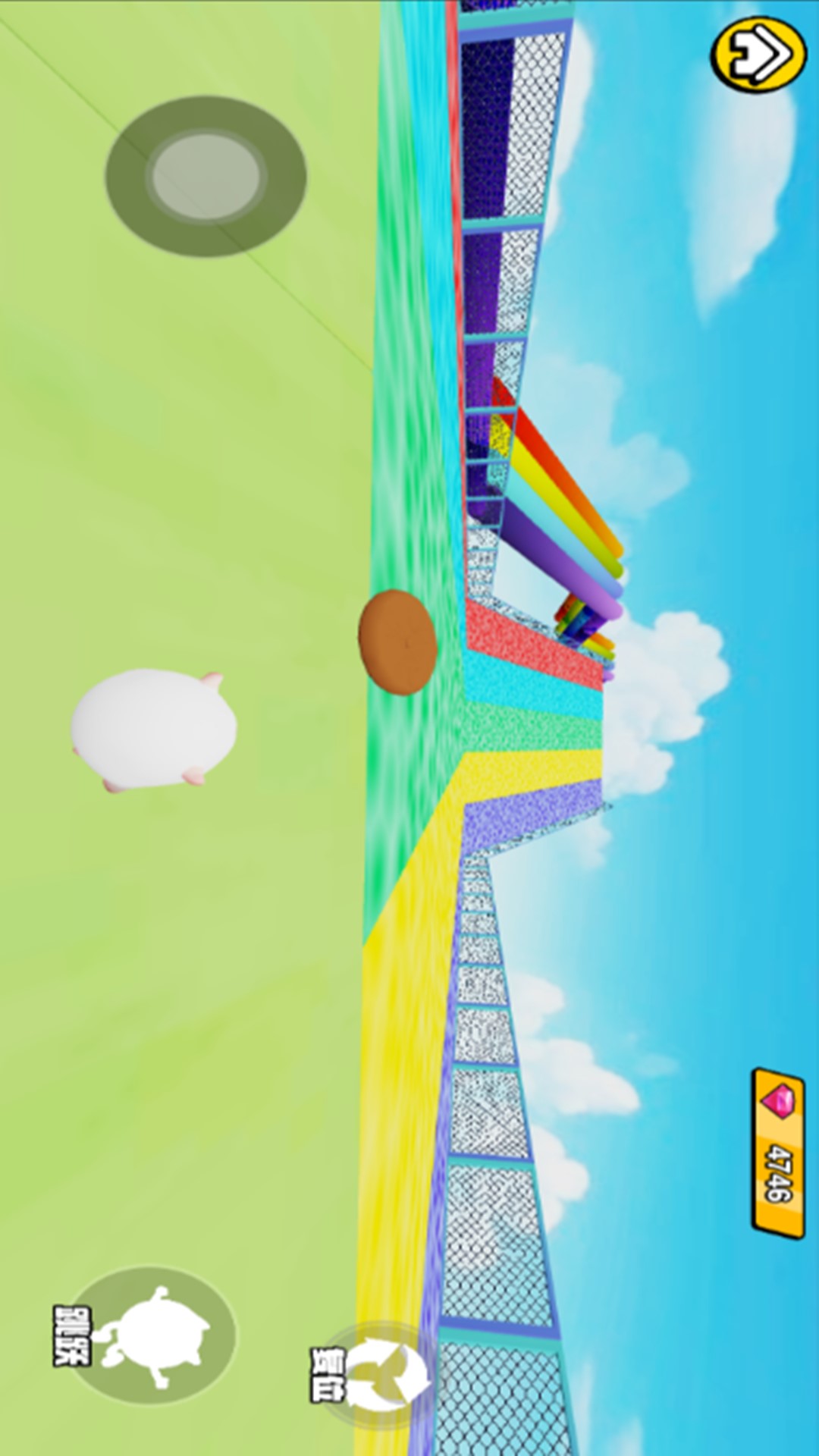Open the gem balance showing 4746

point(778,1153)
